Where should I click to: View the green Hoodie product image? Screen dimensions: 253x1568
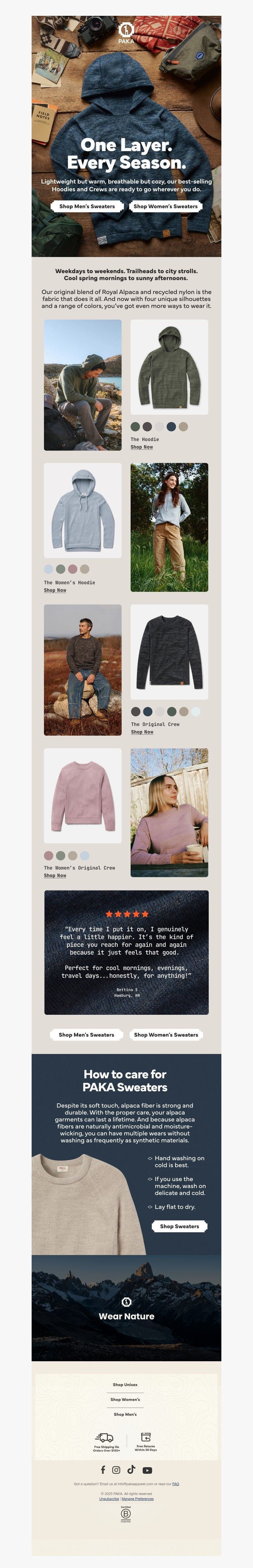pyautogui.click(x=169, y=367)
